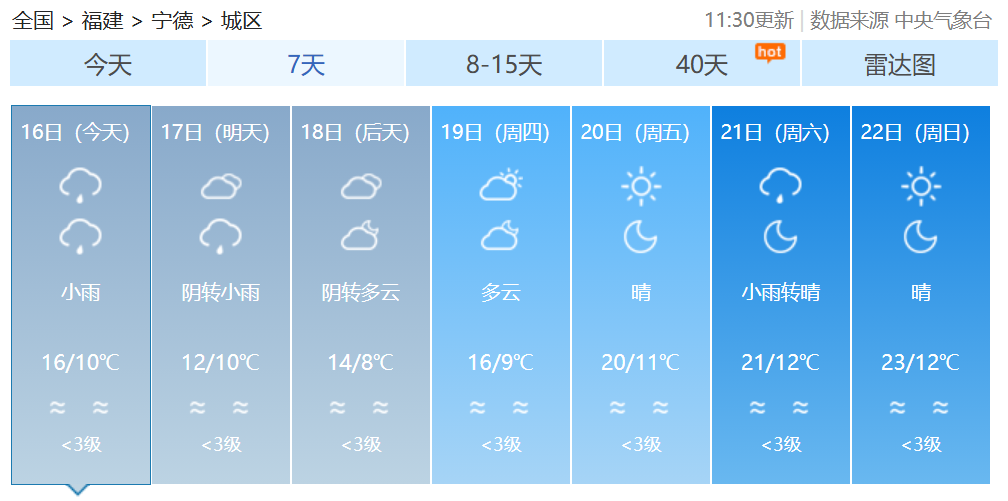This screenshot has width=1008, height=501.
Task: Switch to the 今天 forecast tab
Action: (107, 65)
